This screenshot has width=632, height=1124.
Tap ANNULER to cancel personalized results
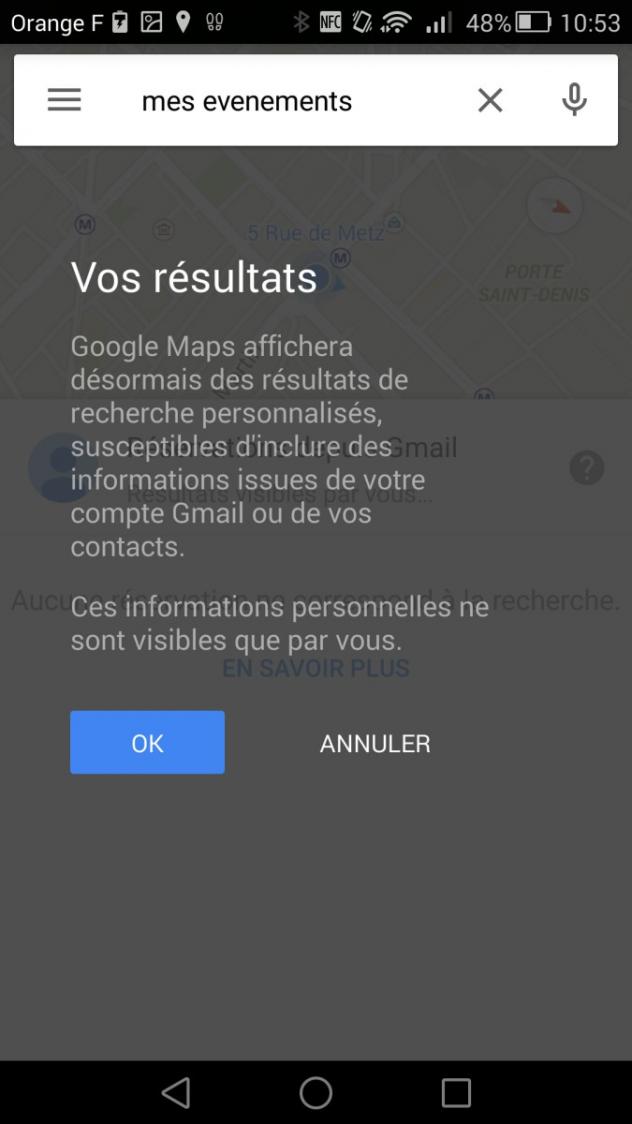point(375,744)
